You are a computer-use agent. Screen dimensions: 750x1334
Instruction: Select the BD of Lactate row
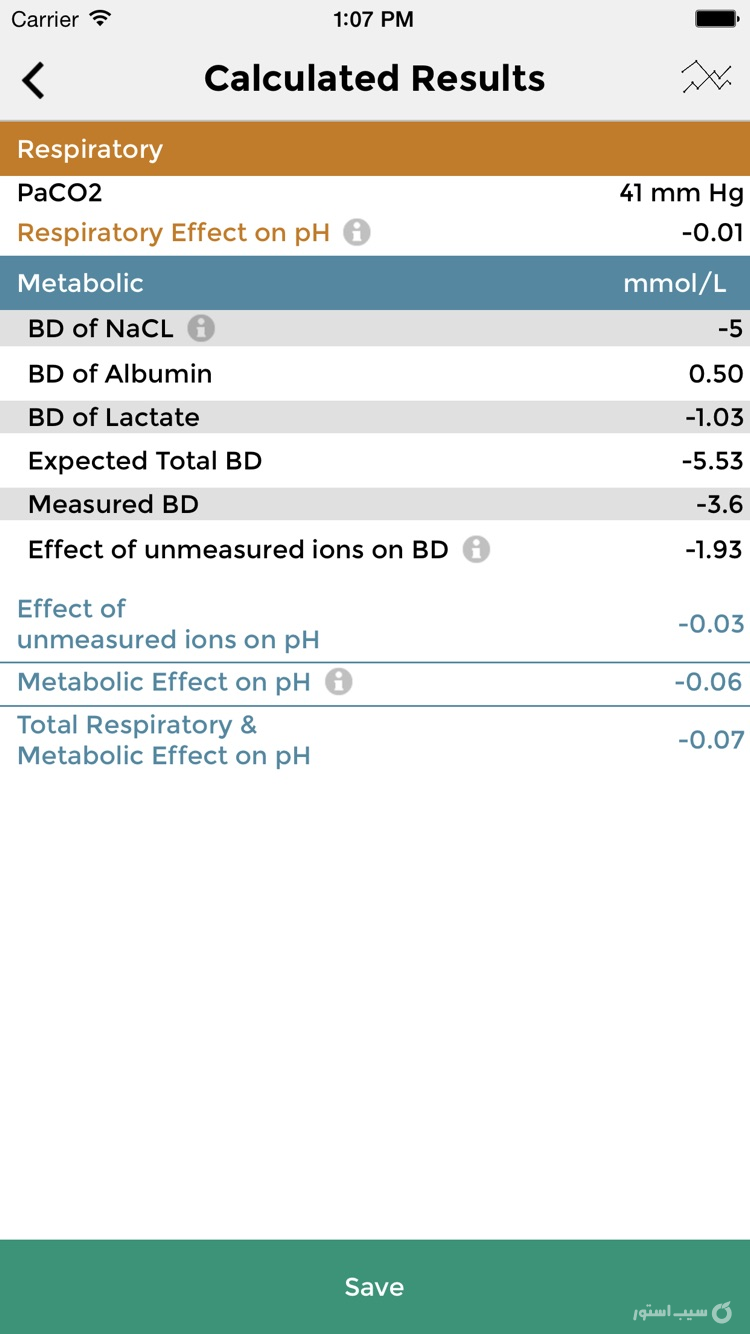(375, 417)
